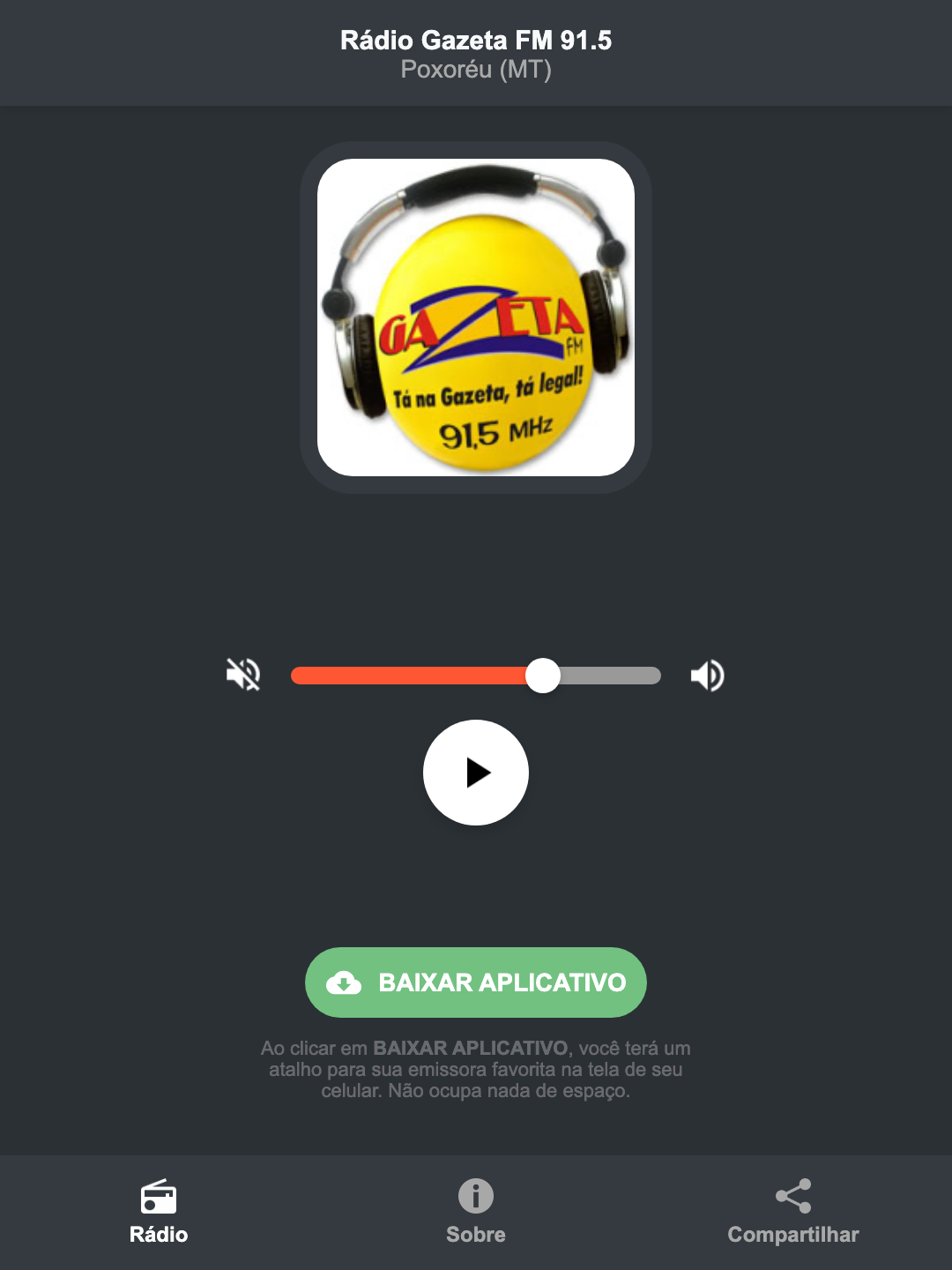Open the Compartilhar section

792,1234
